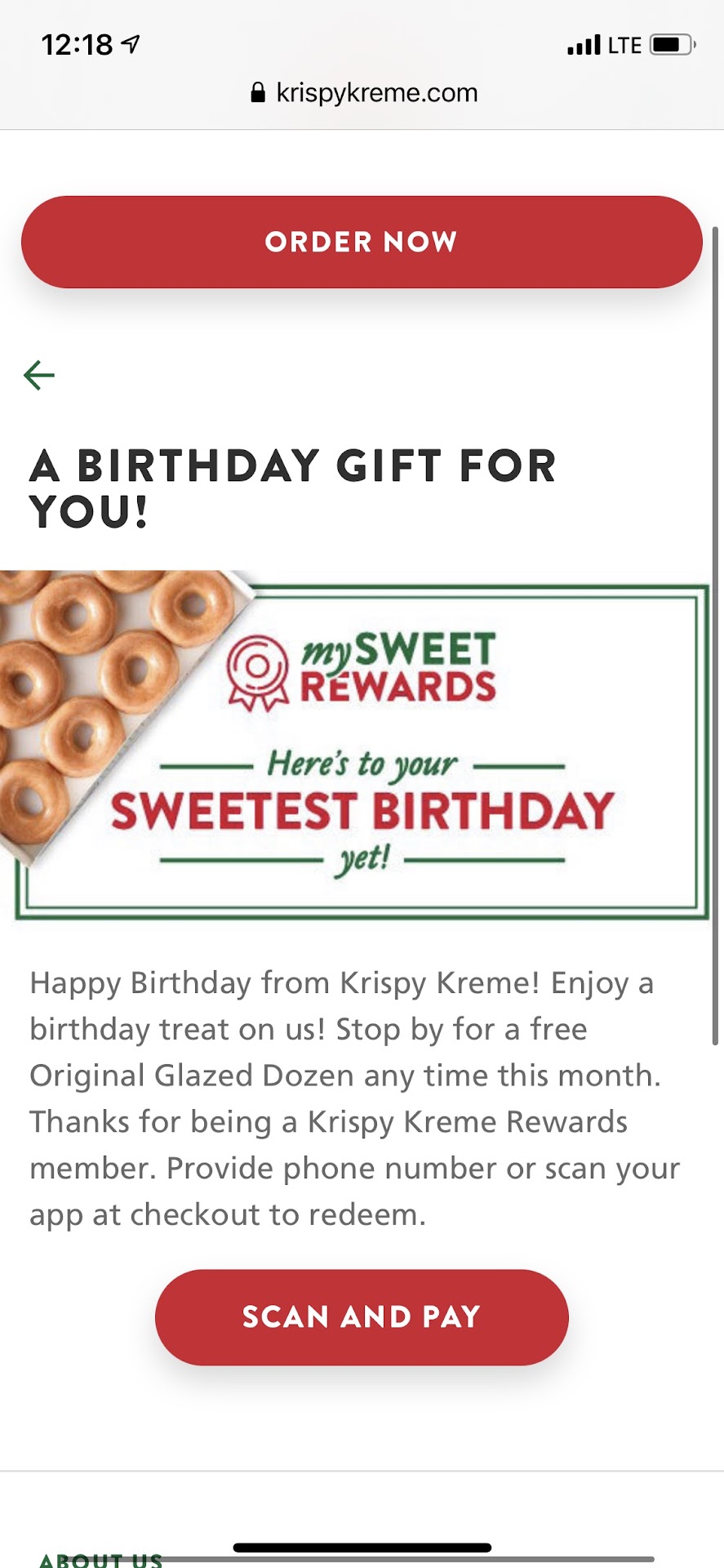This screenshot has width=724, height=1568.
Task: Go back using the green arrow
Action: (x=39, y=375)
